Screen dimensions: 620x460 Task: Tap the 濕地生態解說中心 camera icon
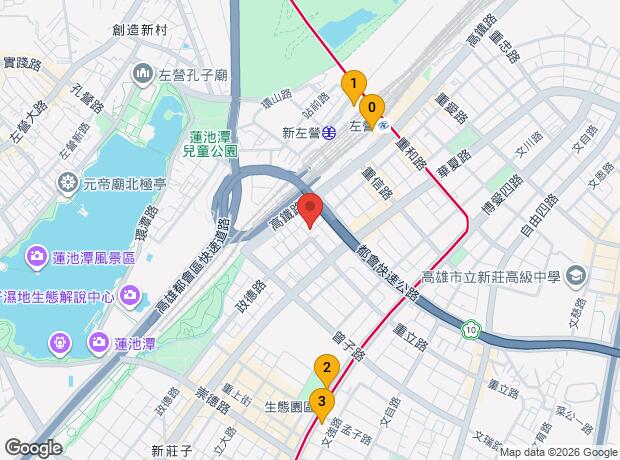tap(131, 296)
